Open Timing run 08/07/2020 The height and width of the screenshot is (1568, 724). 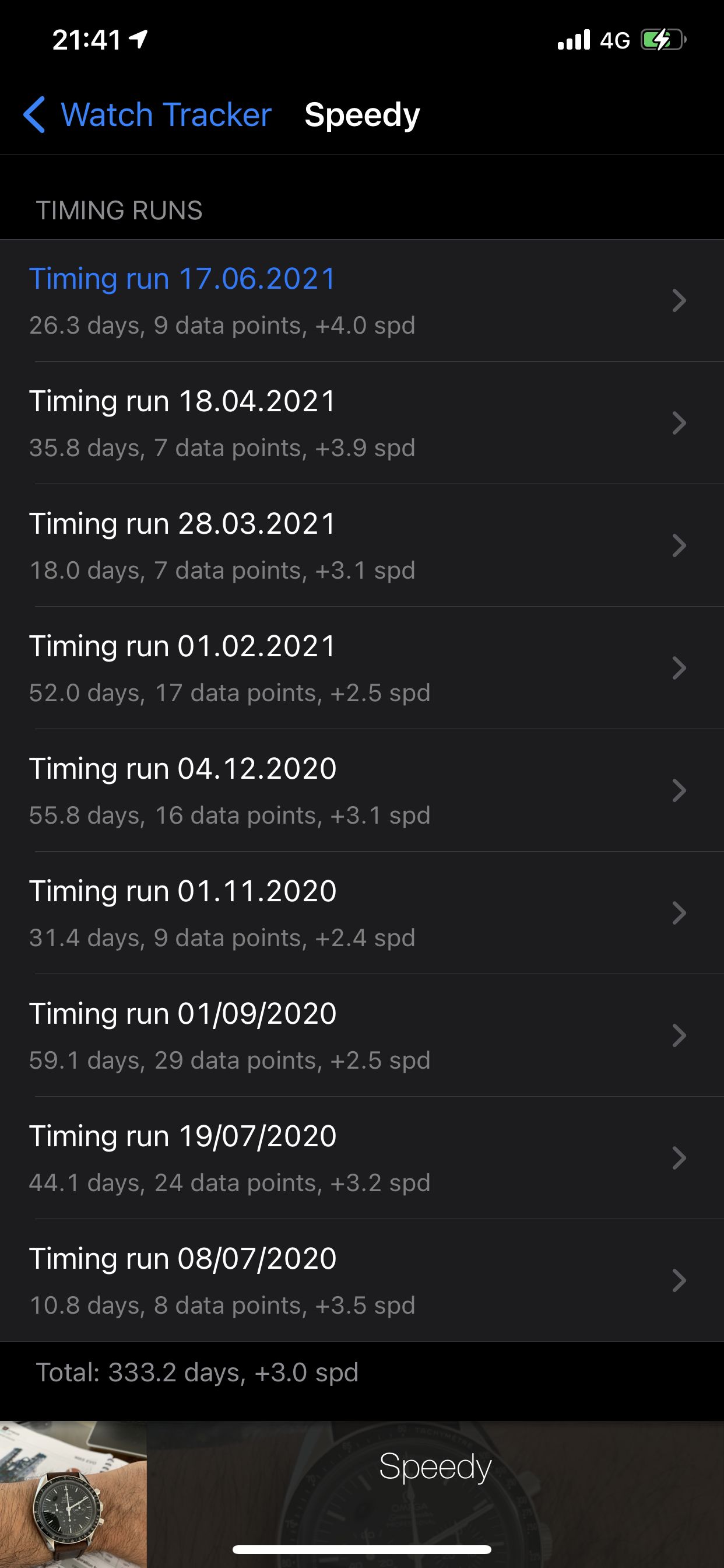click(x=361, y=1280)
